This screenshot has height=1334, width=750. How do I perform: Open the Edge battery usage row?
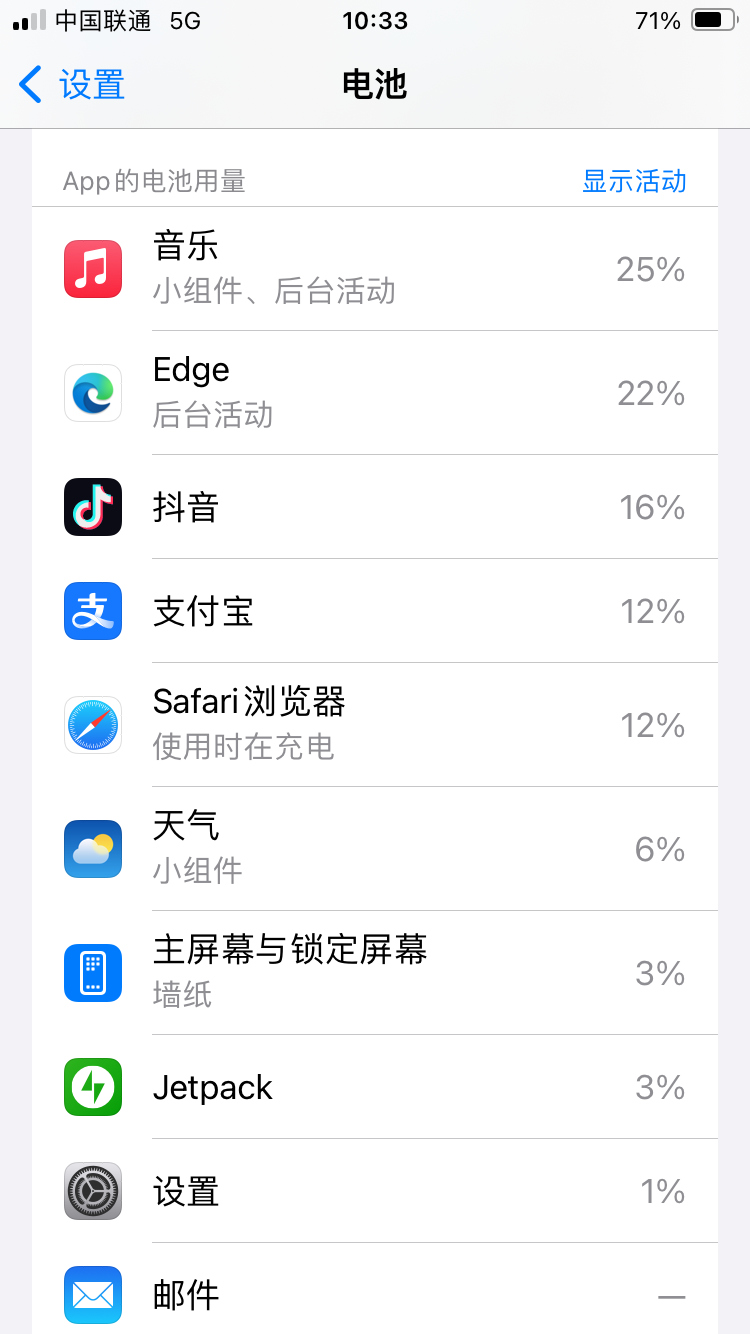[x=375, y=393]
